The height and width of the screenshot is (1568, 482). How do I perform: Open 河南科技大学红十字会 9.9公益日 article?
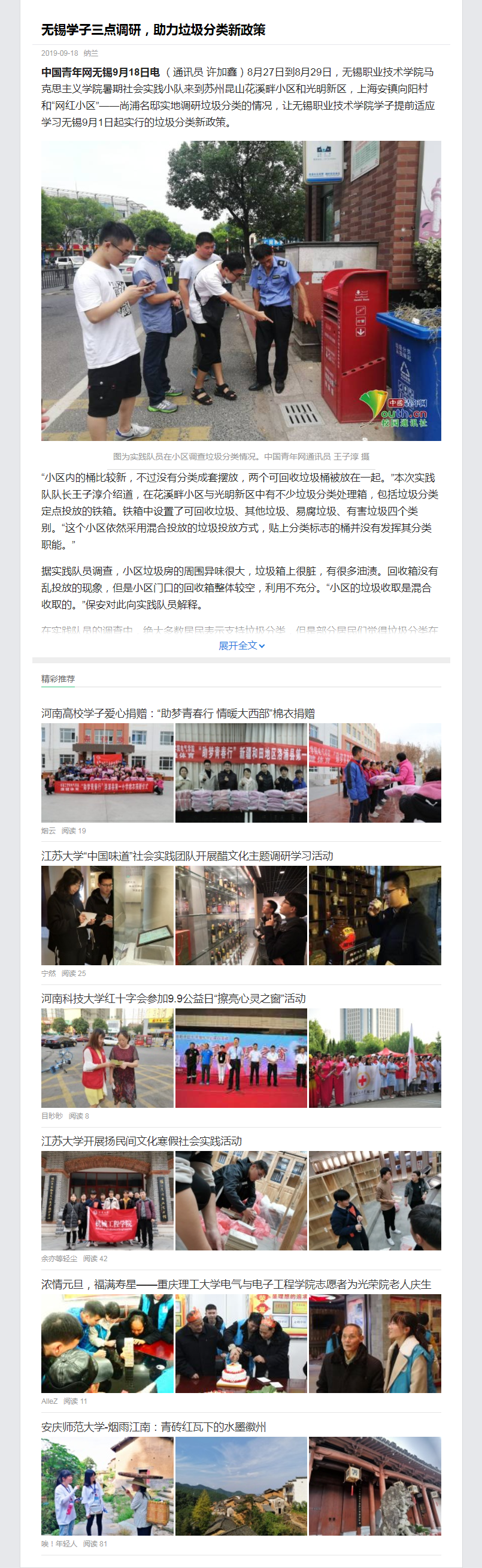pyautogui.click(x=174, y=998)
